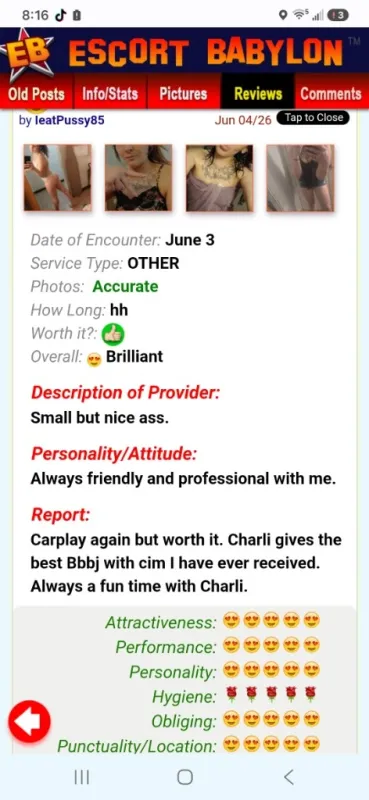Viewport: 369px width, 800px height.
Task: Open the third review photo thumbnail
Action: click(x=219, y=178)
